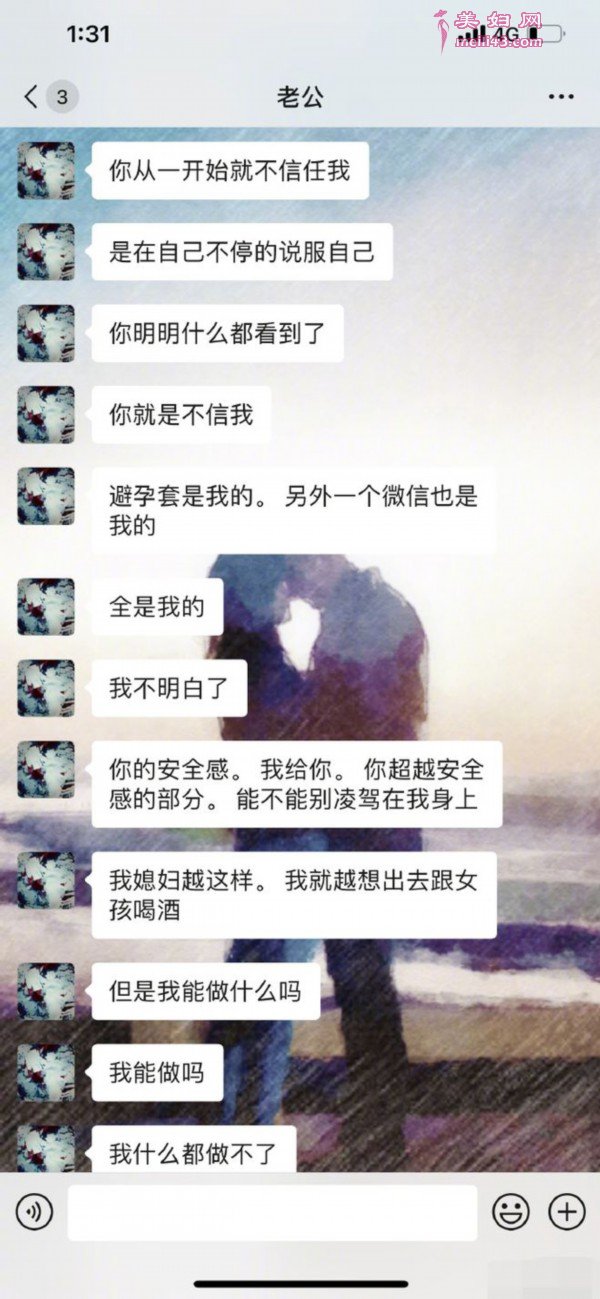The image size is (600, 1299).
Task: Switch to voice message input
Action: pyautogui.click(x=34, y=1213)
